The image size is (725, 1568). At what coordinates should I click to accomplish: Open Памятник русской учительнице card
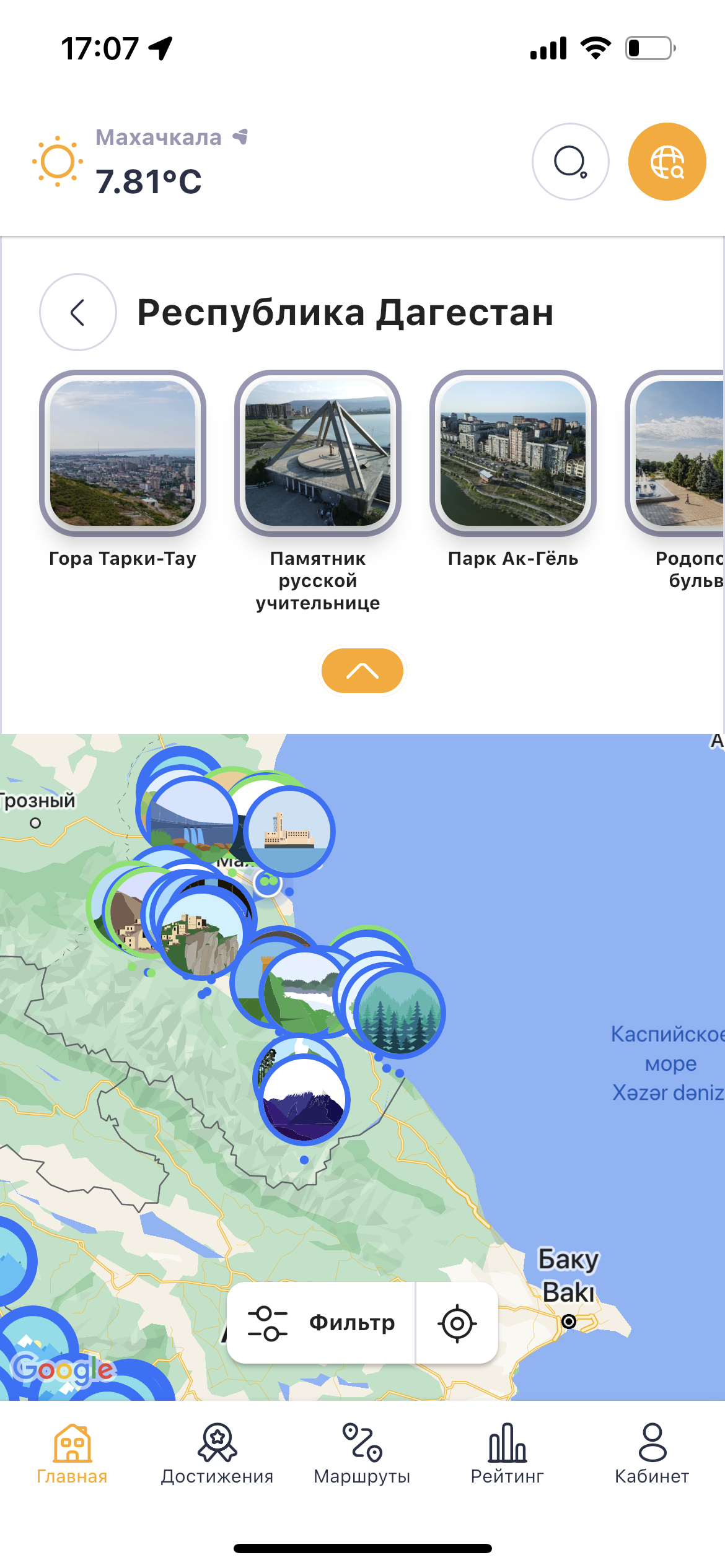tap(318, 453)
